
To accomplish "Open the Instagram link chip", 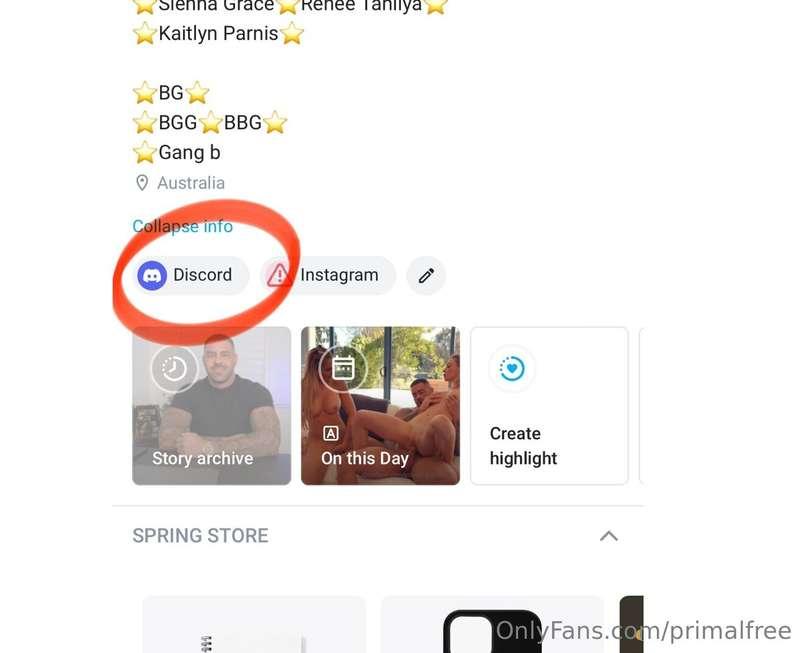I will pos(328,275).
